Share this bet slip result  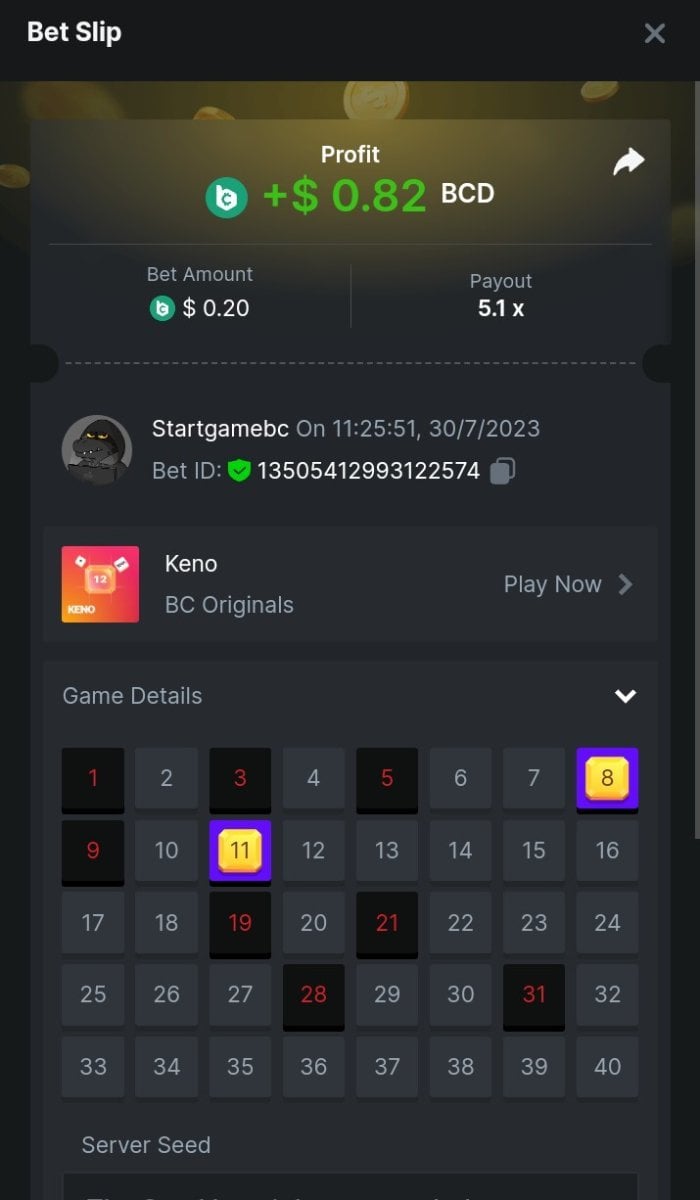click(x=628, y=162)
